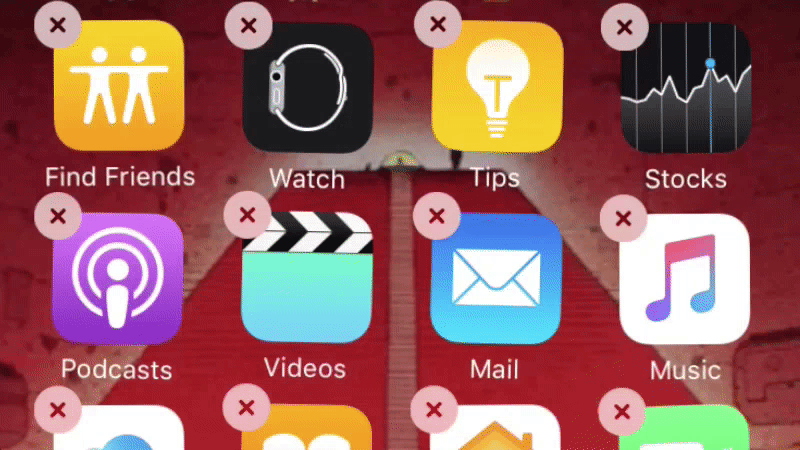Launch the Music app
The width and height of the screenshot is (800, 450).
[685, 279]
